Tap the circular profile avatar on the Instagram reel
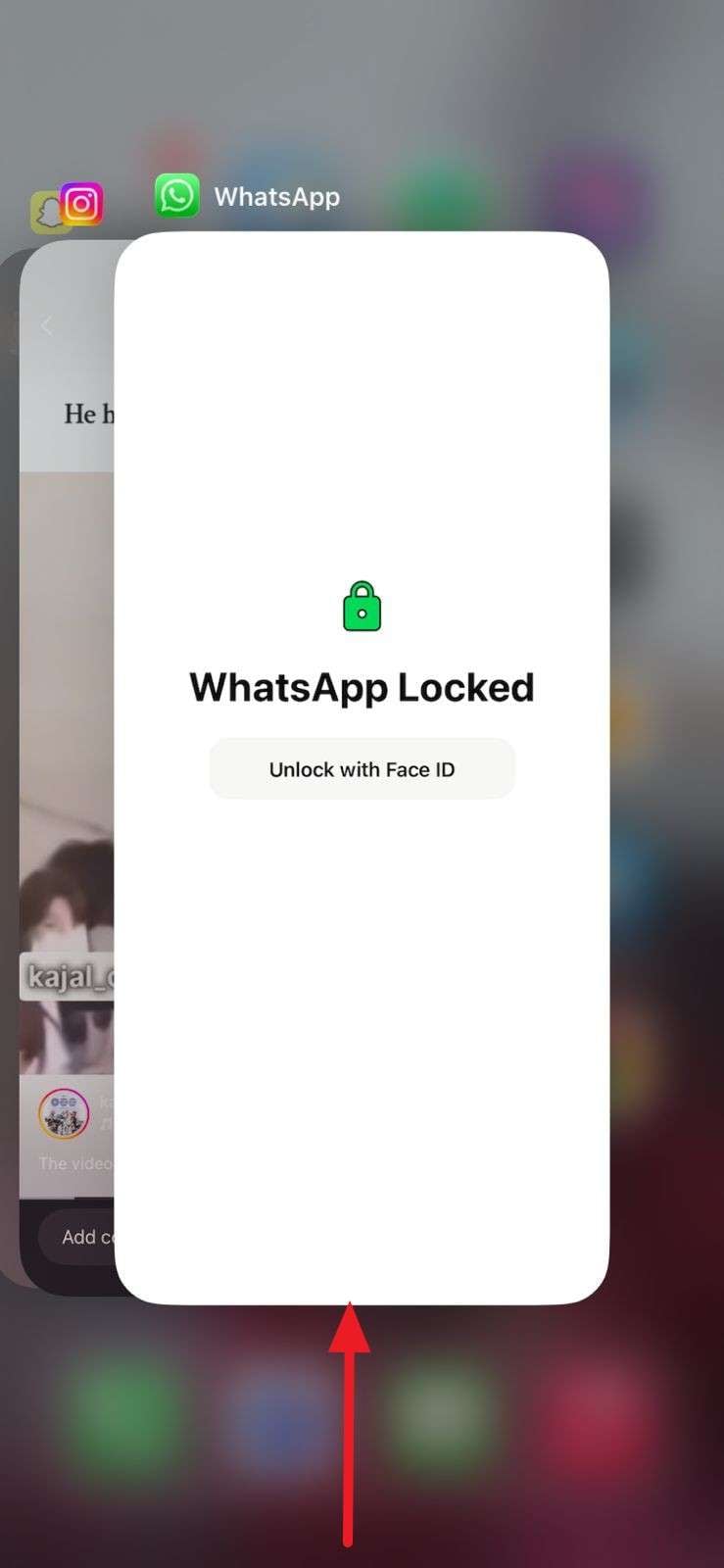This screenshot has height=1568, width=724. 63,1114
